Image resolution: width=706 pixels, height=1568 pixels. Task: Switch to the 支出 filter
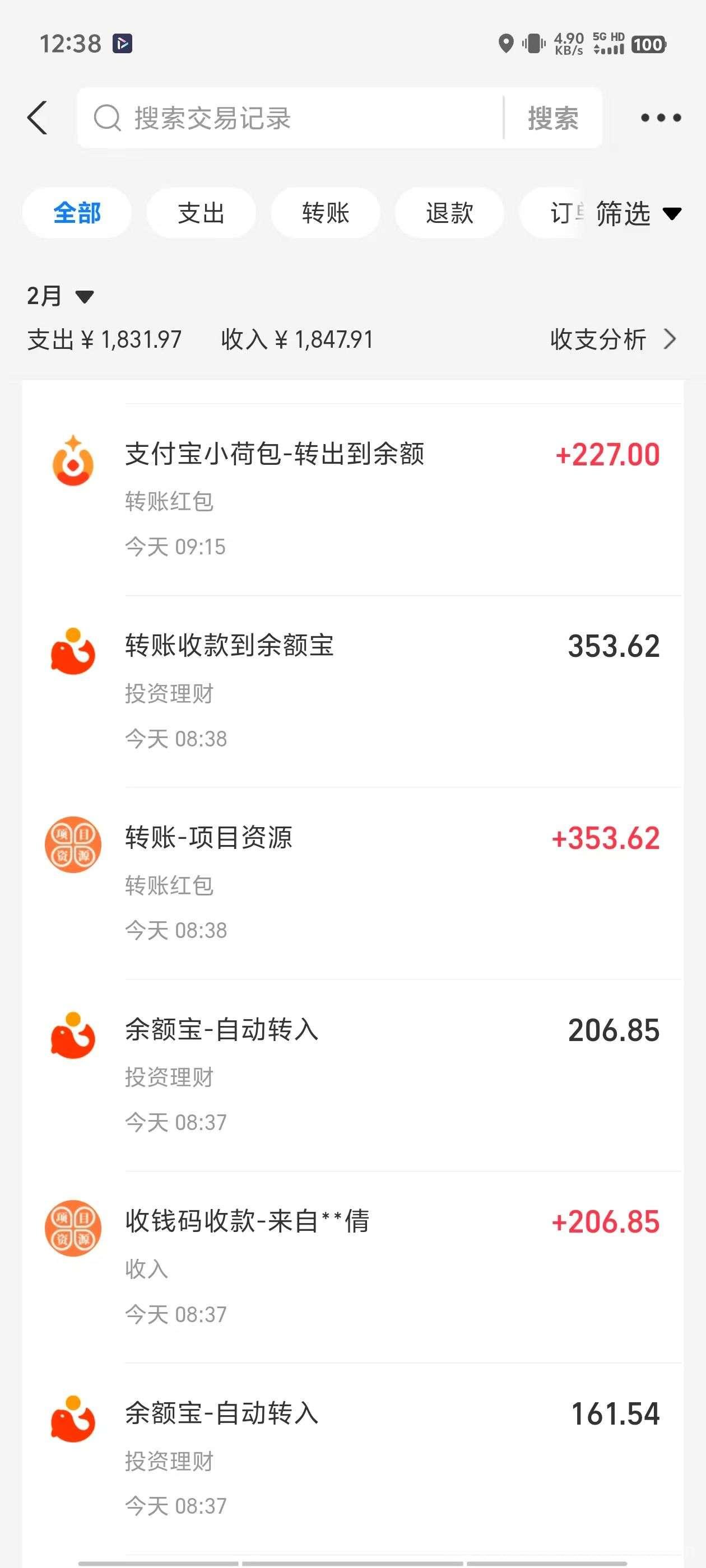[201, 213]
